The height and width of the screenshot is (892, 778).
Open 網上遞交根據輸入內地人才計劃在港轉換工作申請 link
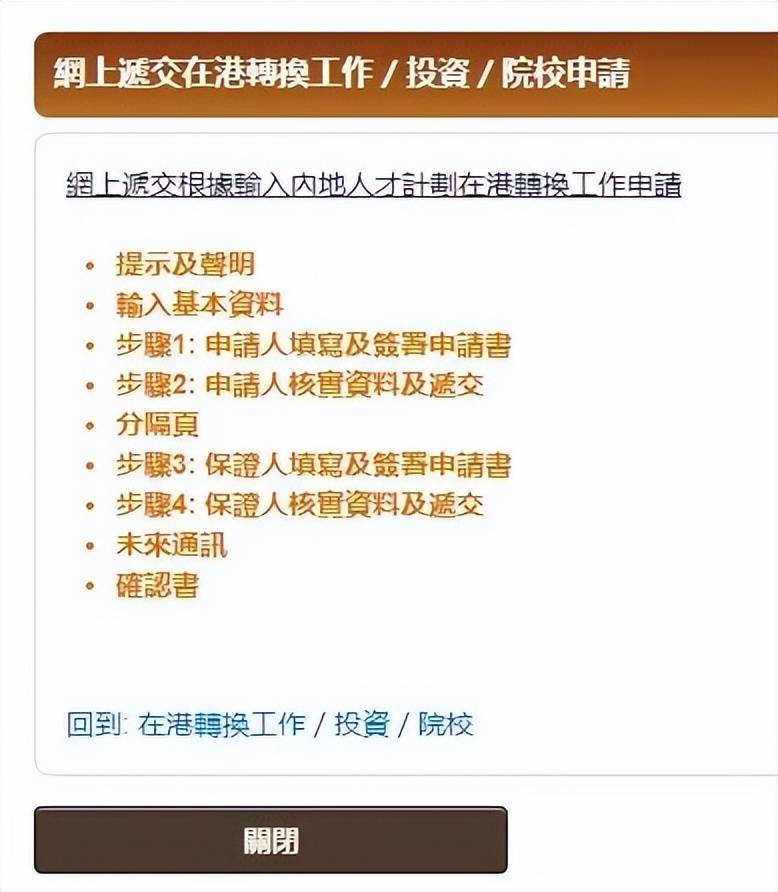373,185
